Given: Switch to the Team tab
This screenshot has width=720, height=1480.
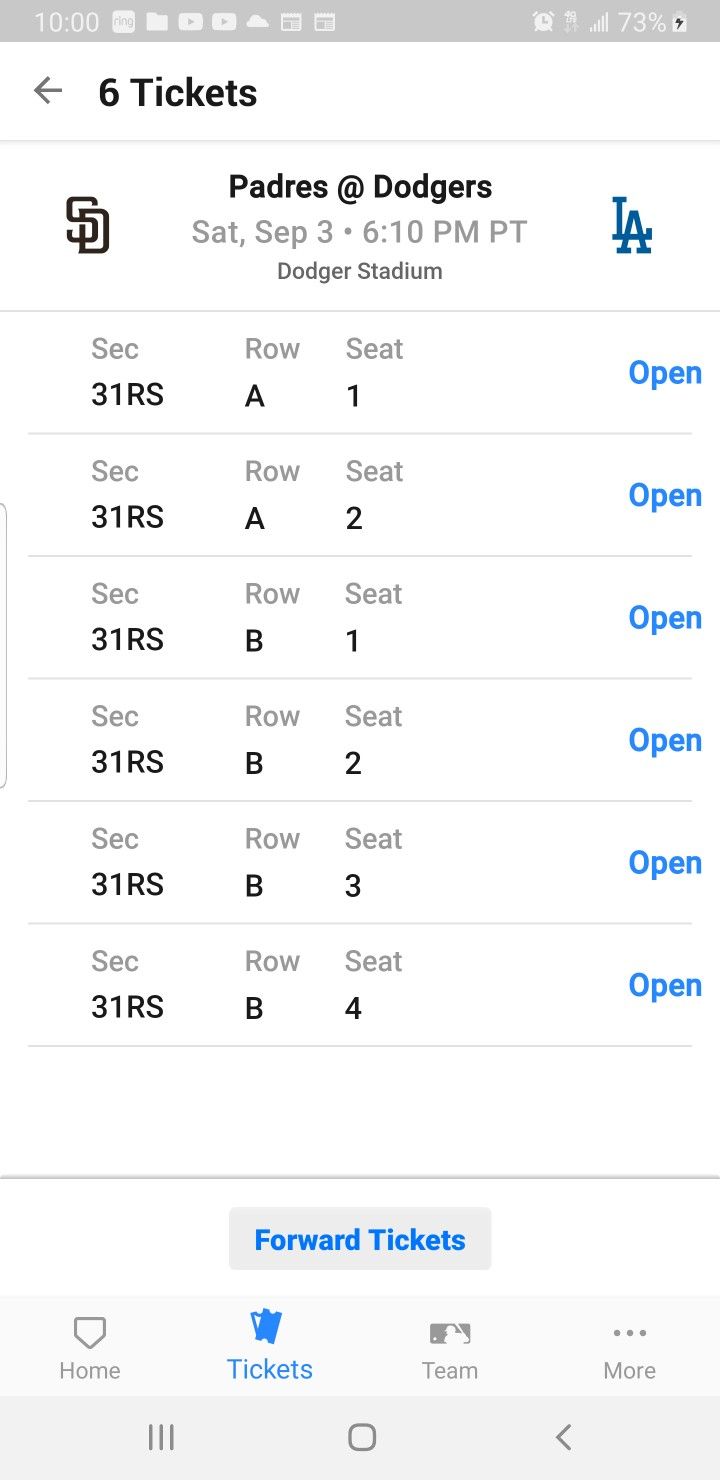Looking at the screenshot, I should [x=449, y=1346].
